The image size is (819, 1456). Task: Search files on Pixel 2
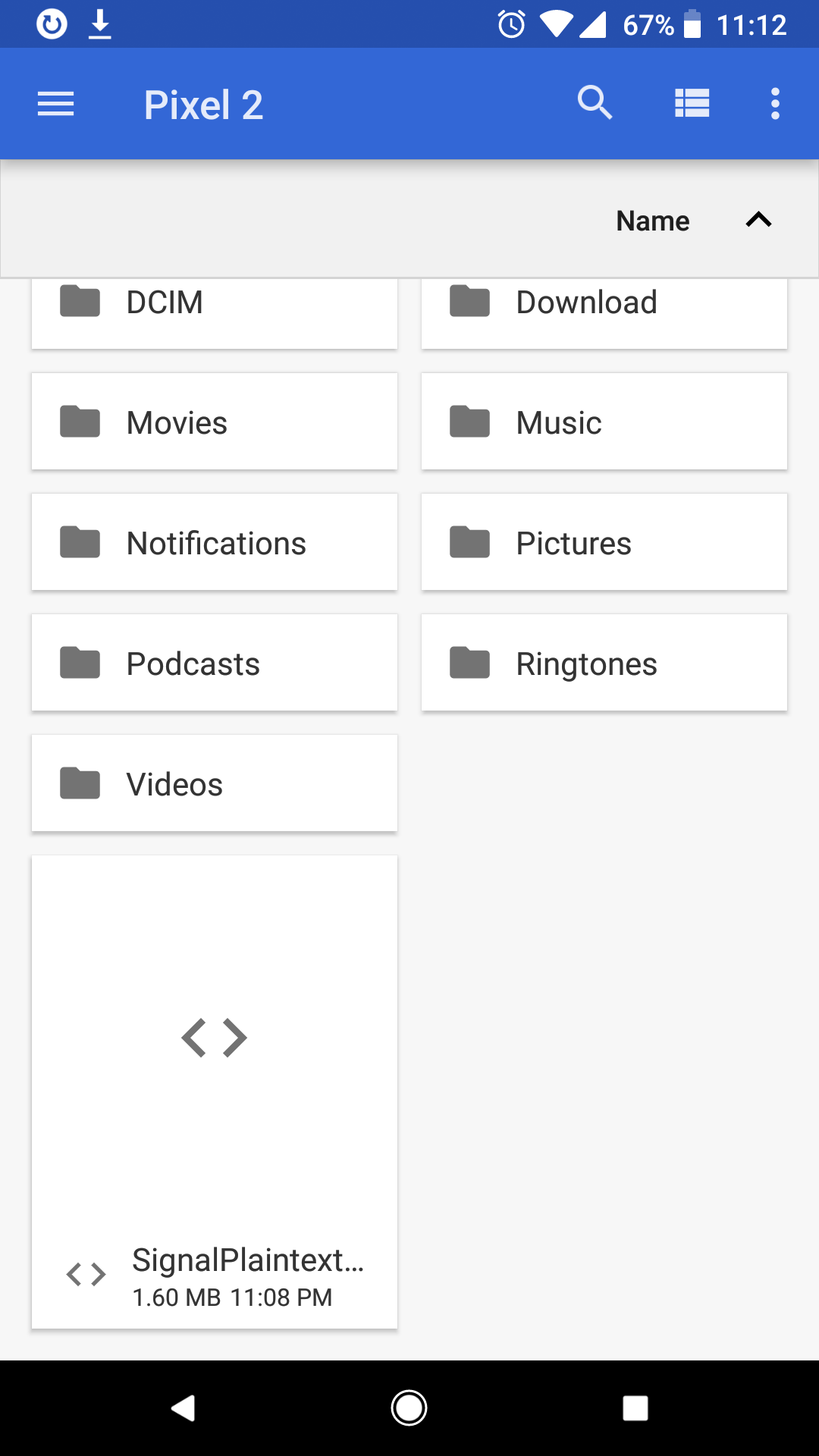click(595, 103)
